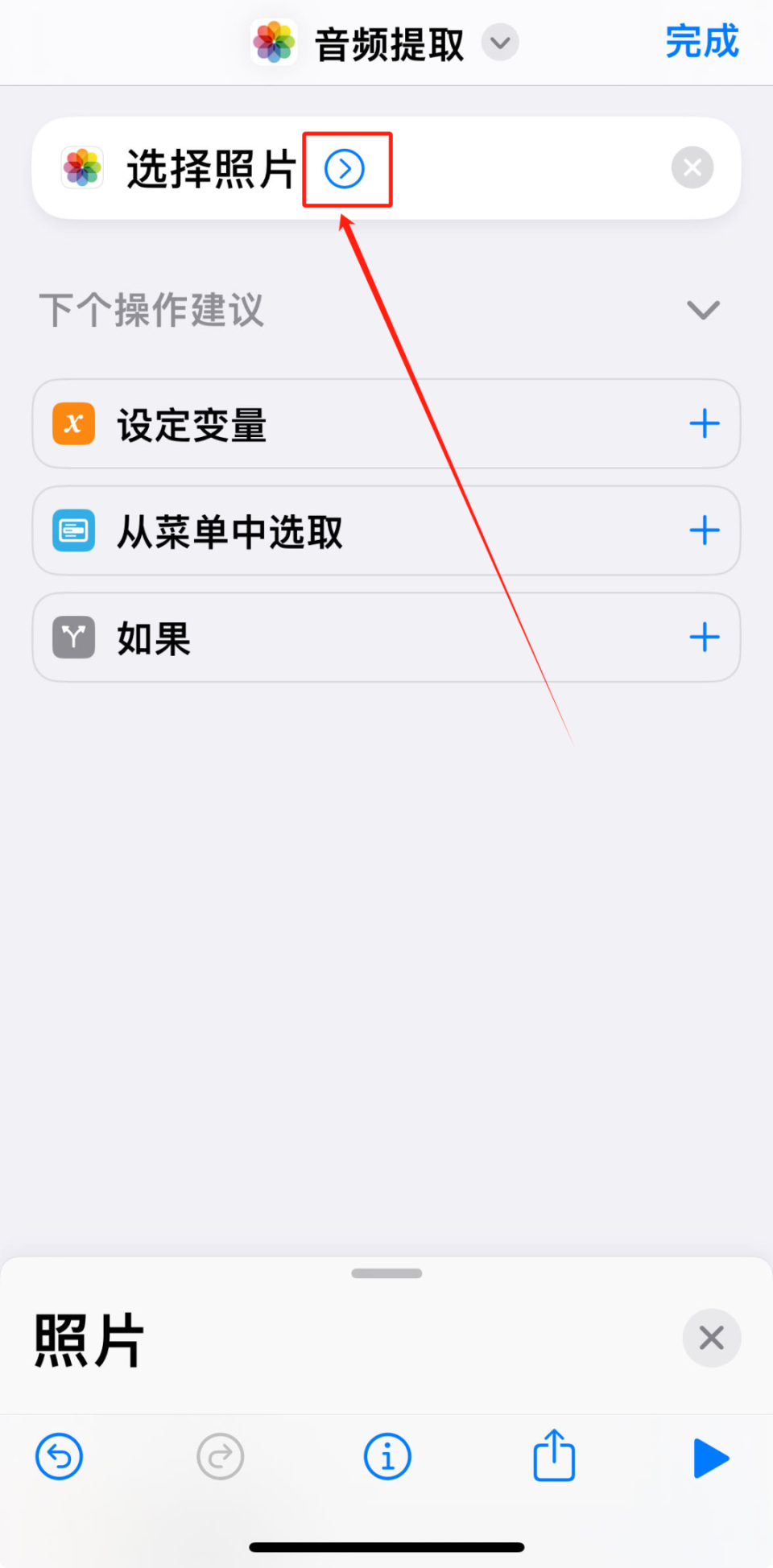The height and width of the screenshot is (1568, 773).
Task: Dismiss the 照片 panel with X
Action: (x=711, y=1338)
